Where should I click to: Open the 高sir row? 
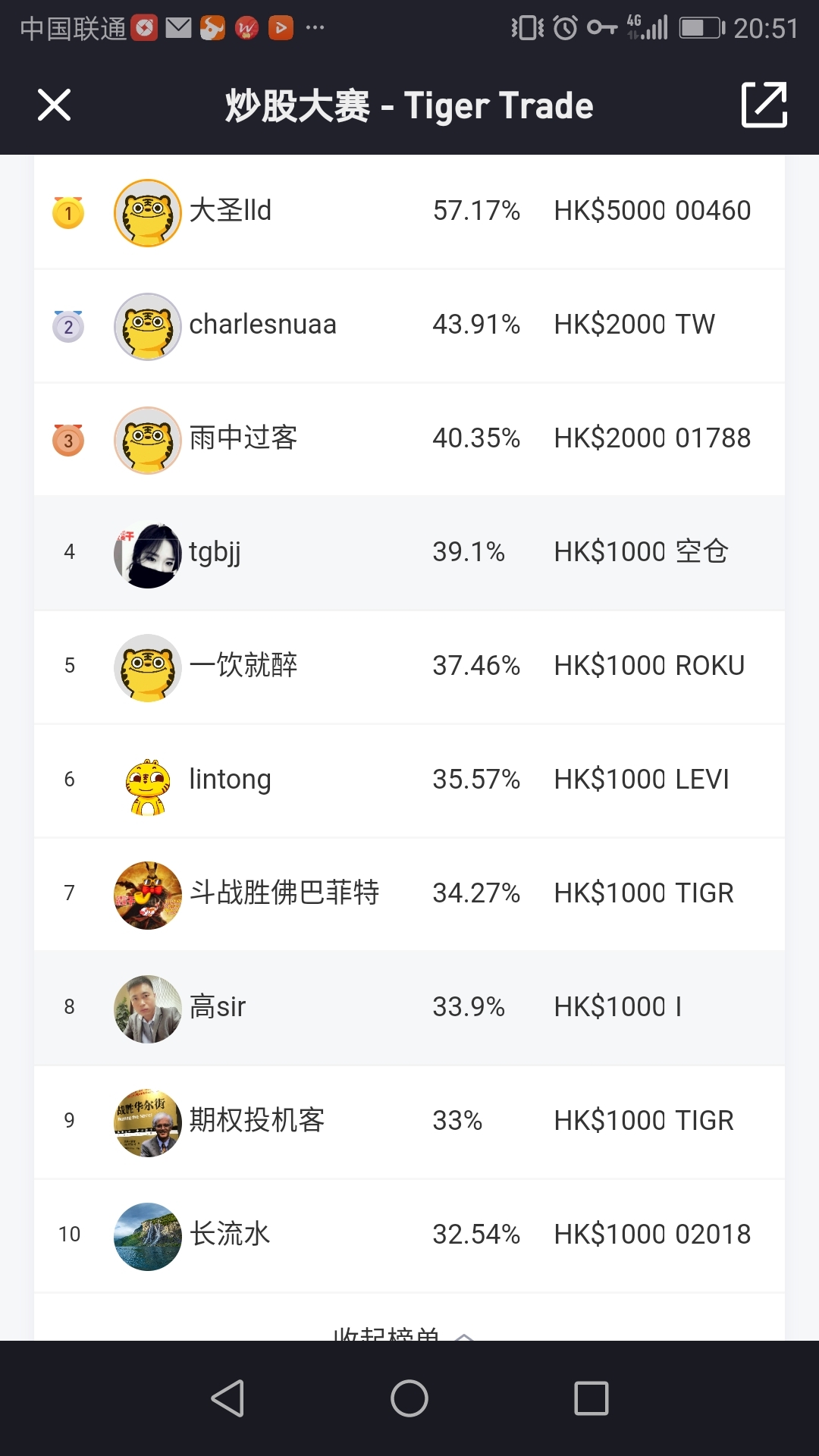click(409, 1008)
